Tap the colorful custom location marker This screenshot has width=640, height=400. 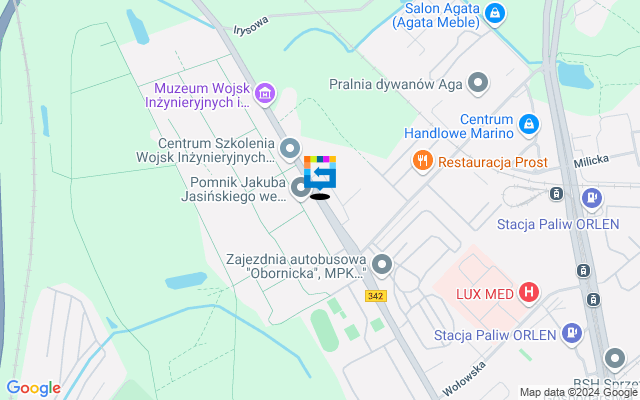(320, 174)
